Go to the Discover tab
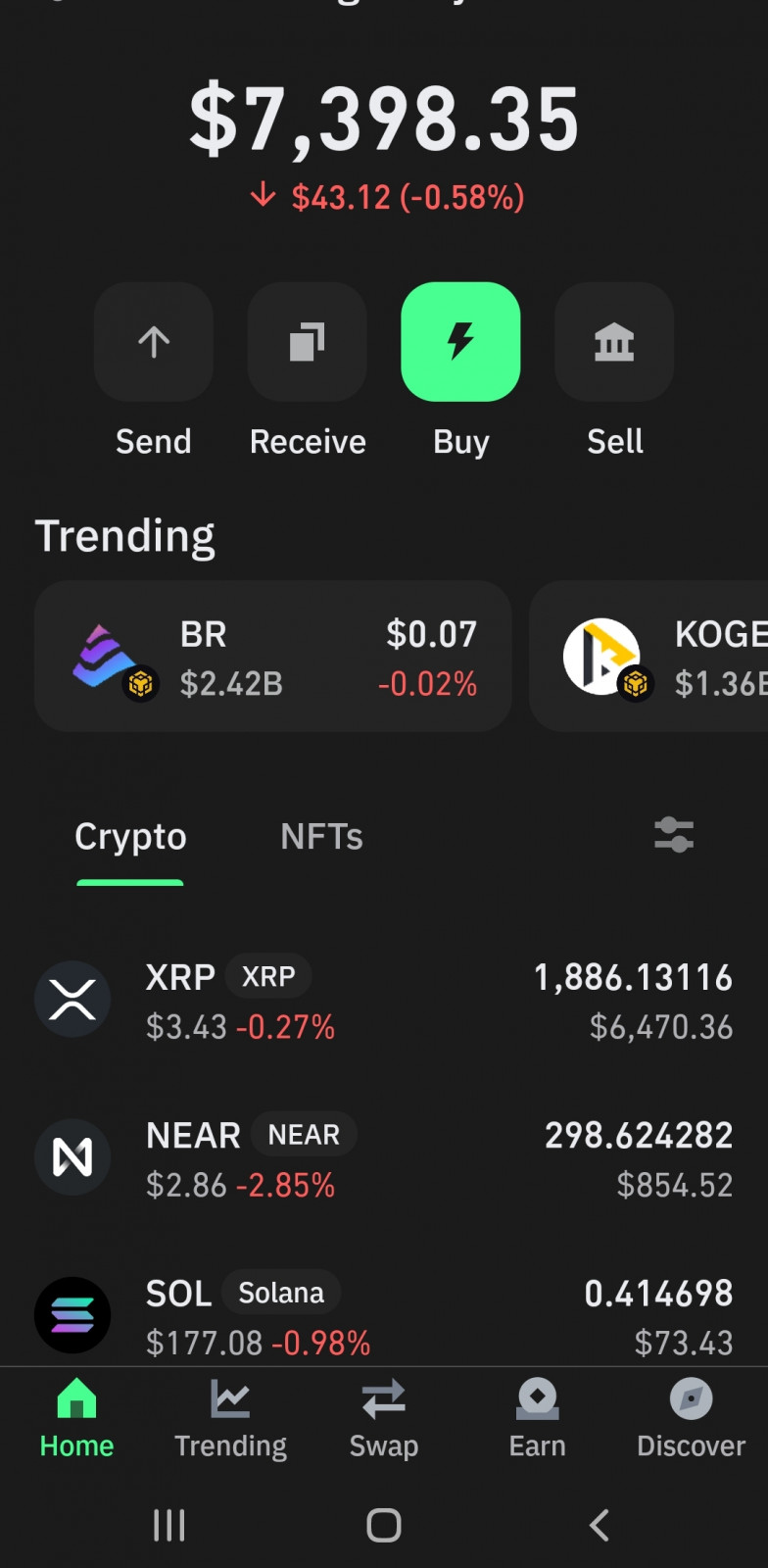768x1568 pixels. (691, 1419)
